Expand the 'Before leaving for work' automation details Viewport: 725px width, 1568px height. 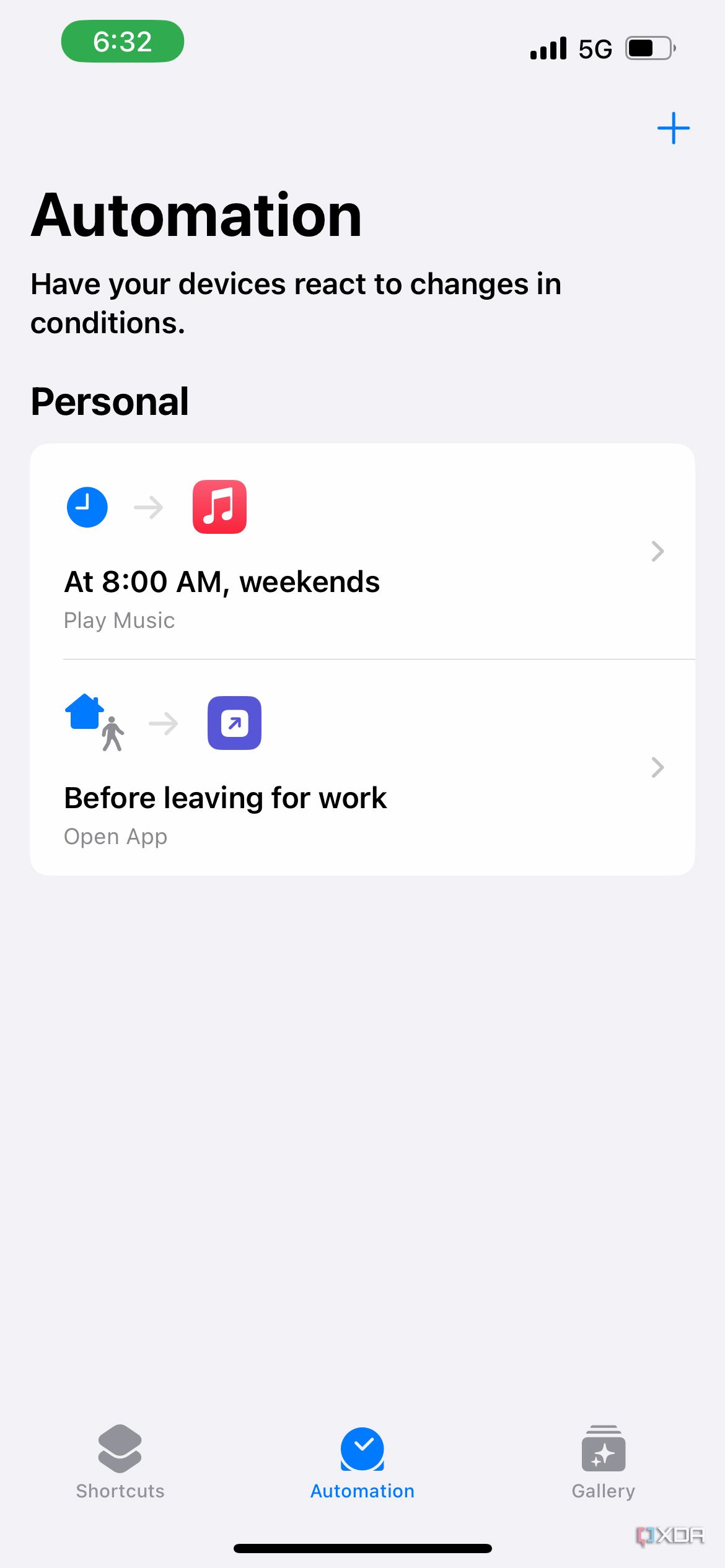pyautogui.click(x=657, y=767)
